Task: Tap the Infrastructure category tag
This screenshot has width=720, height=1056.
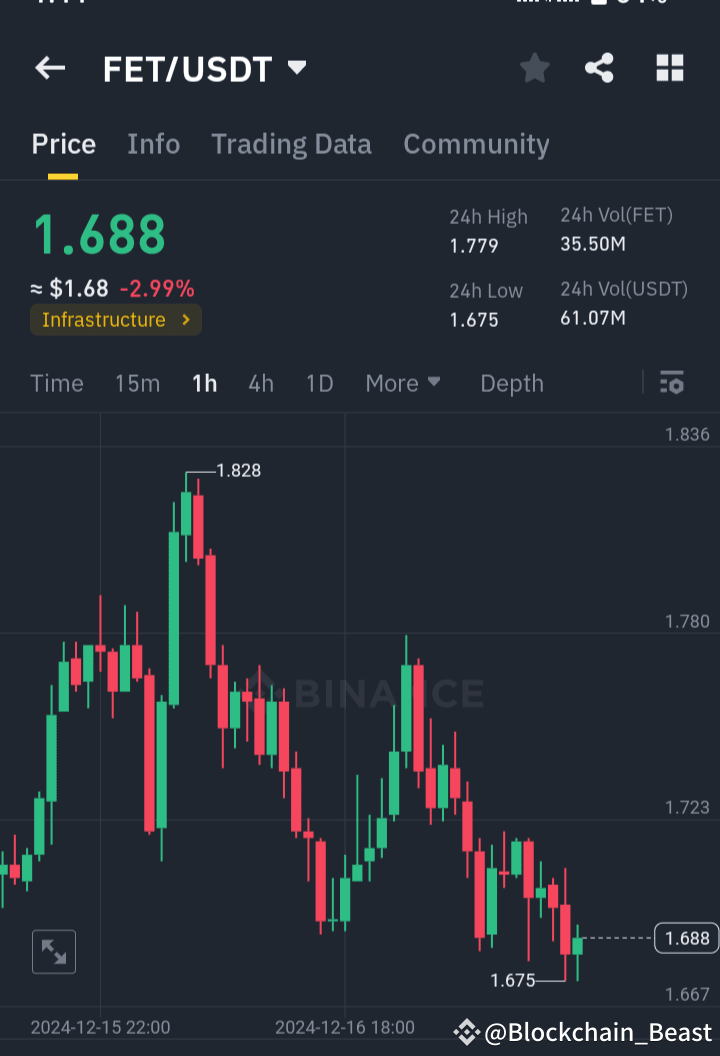Action: (x=115, y=320)
